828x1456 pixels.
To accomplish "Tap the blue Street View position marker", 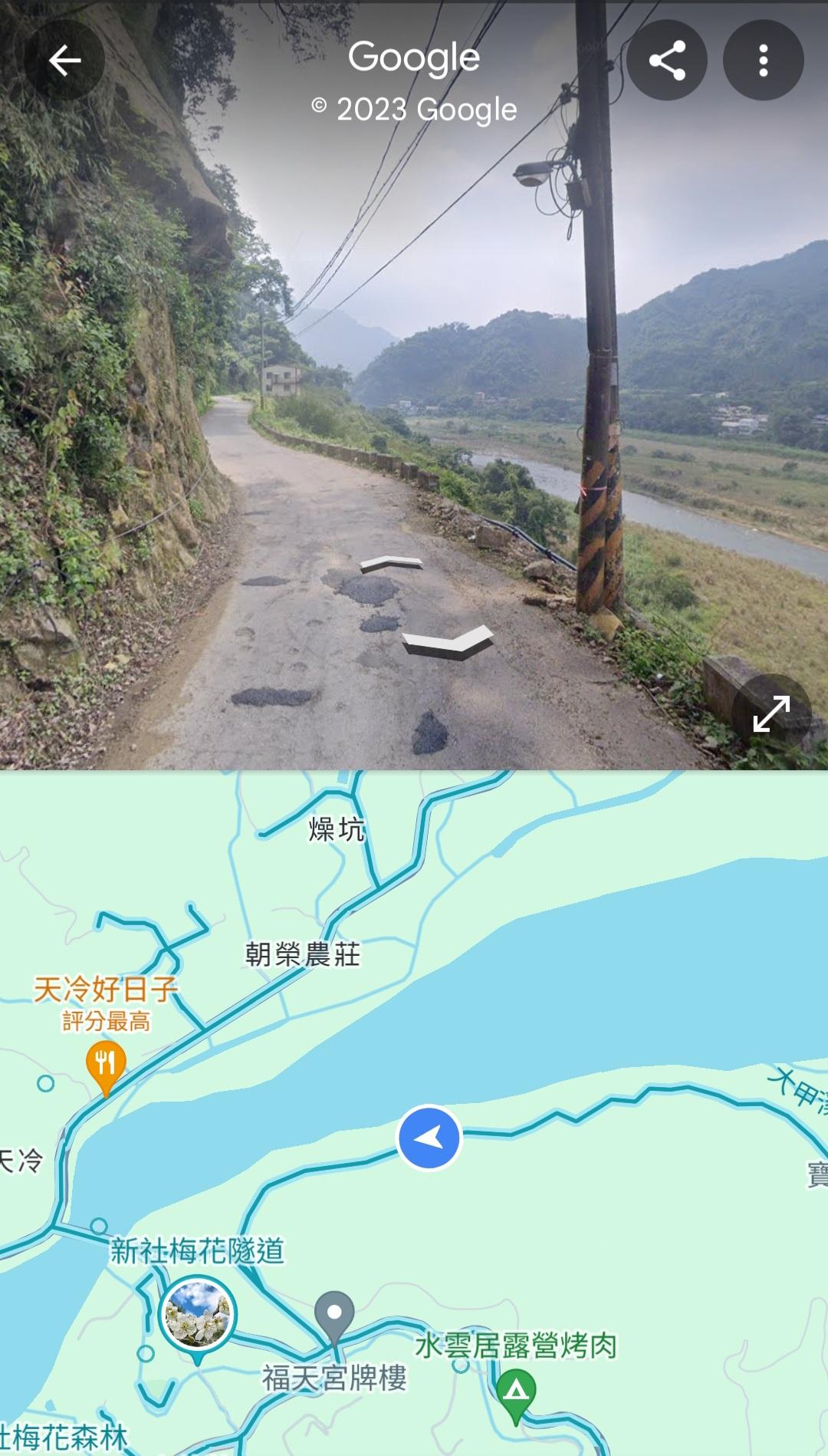I will point(429,1138).
